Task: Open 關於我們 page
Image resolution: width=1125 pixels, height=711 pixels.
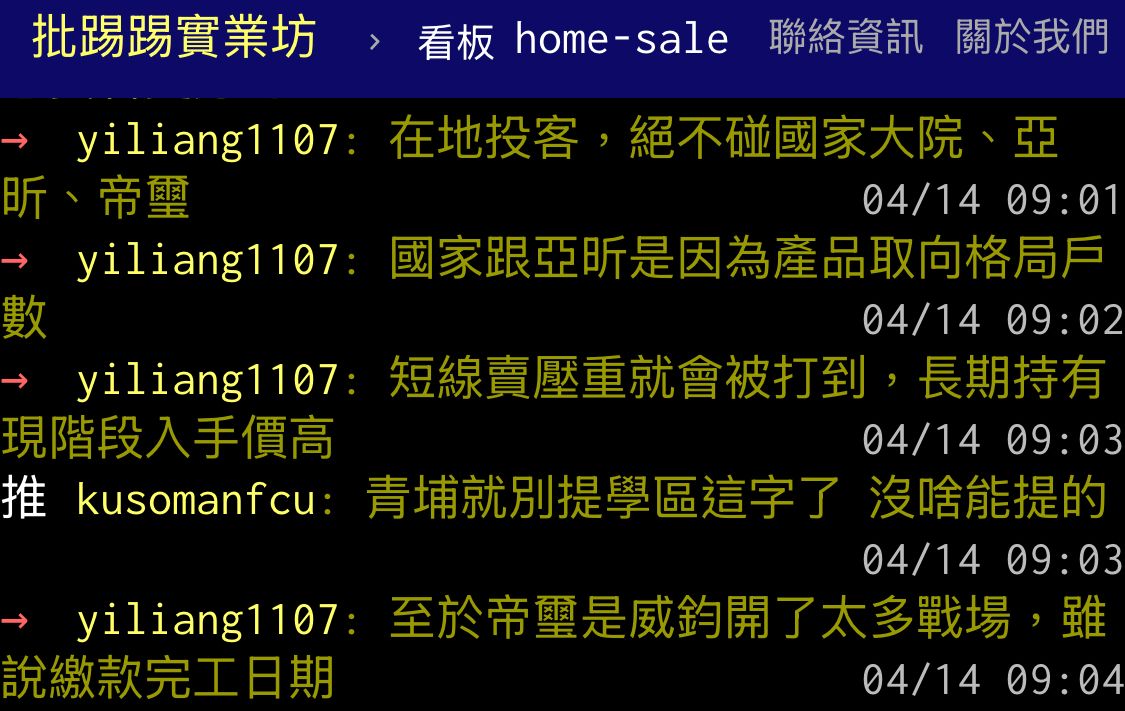Action: 1031,38
